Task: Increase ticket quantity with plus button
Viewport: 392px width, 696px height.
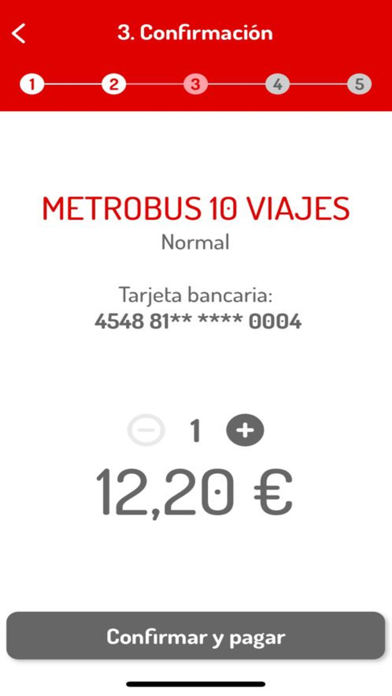Action: (x=245, y=430)
